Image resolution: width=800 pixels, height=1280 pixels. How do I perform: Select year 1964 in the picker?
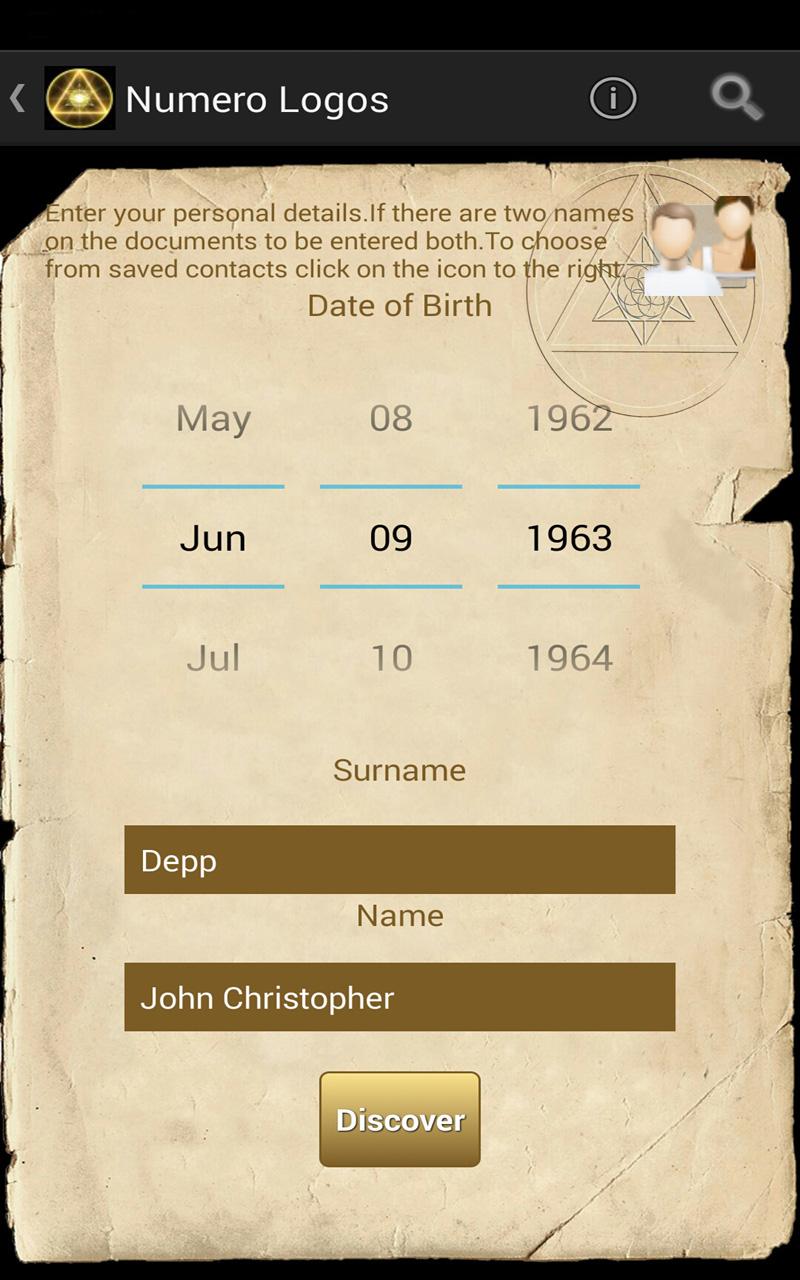(569, 658)
